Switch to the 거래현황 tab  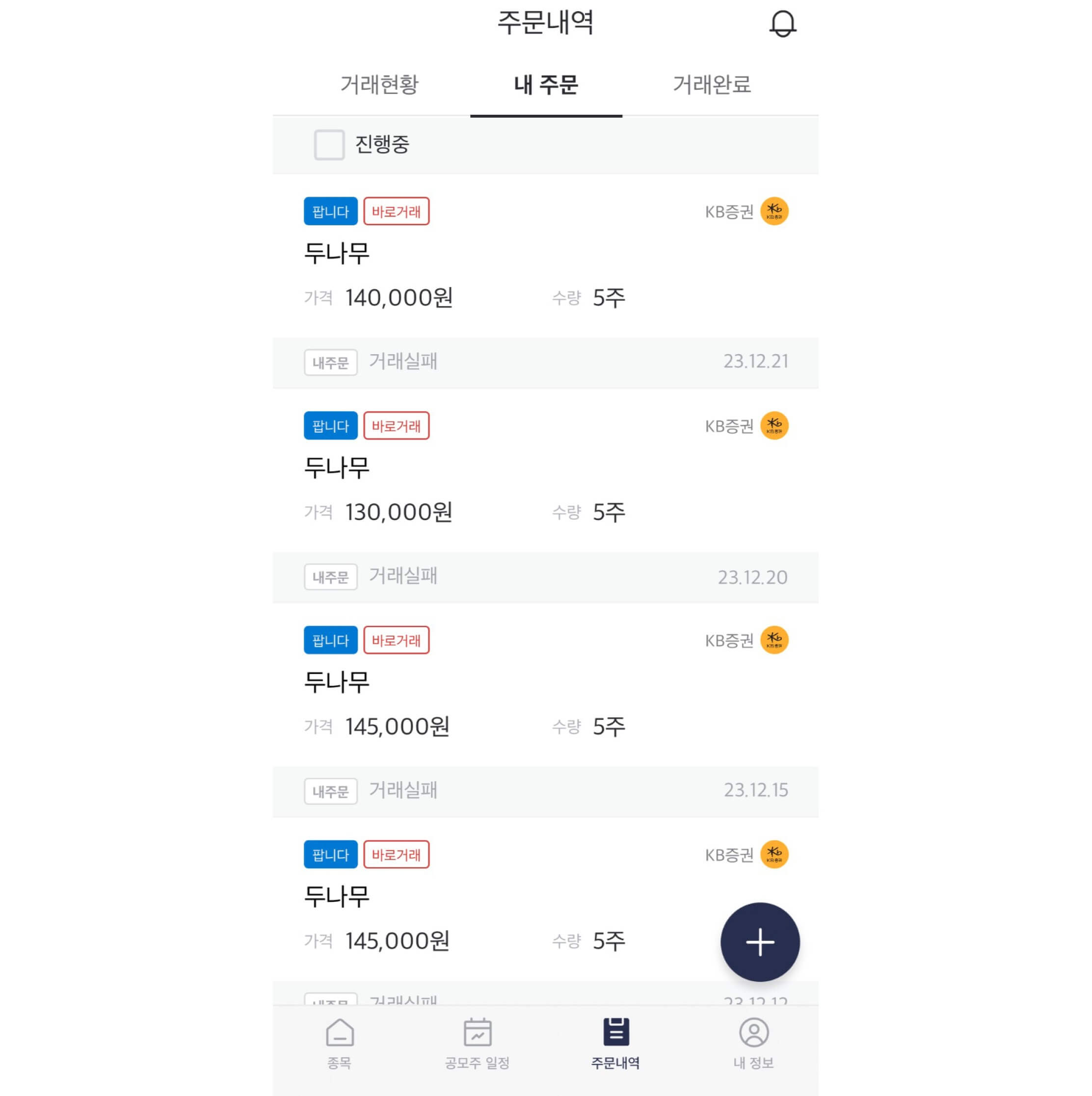[379, 85]
